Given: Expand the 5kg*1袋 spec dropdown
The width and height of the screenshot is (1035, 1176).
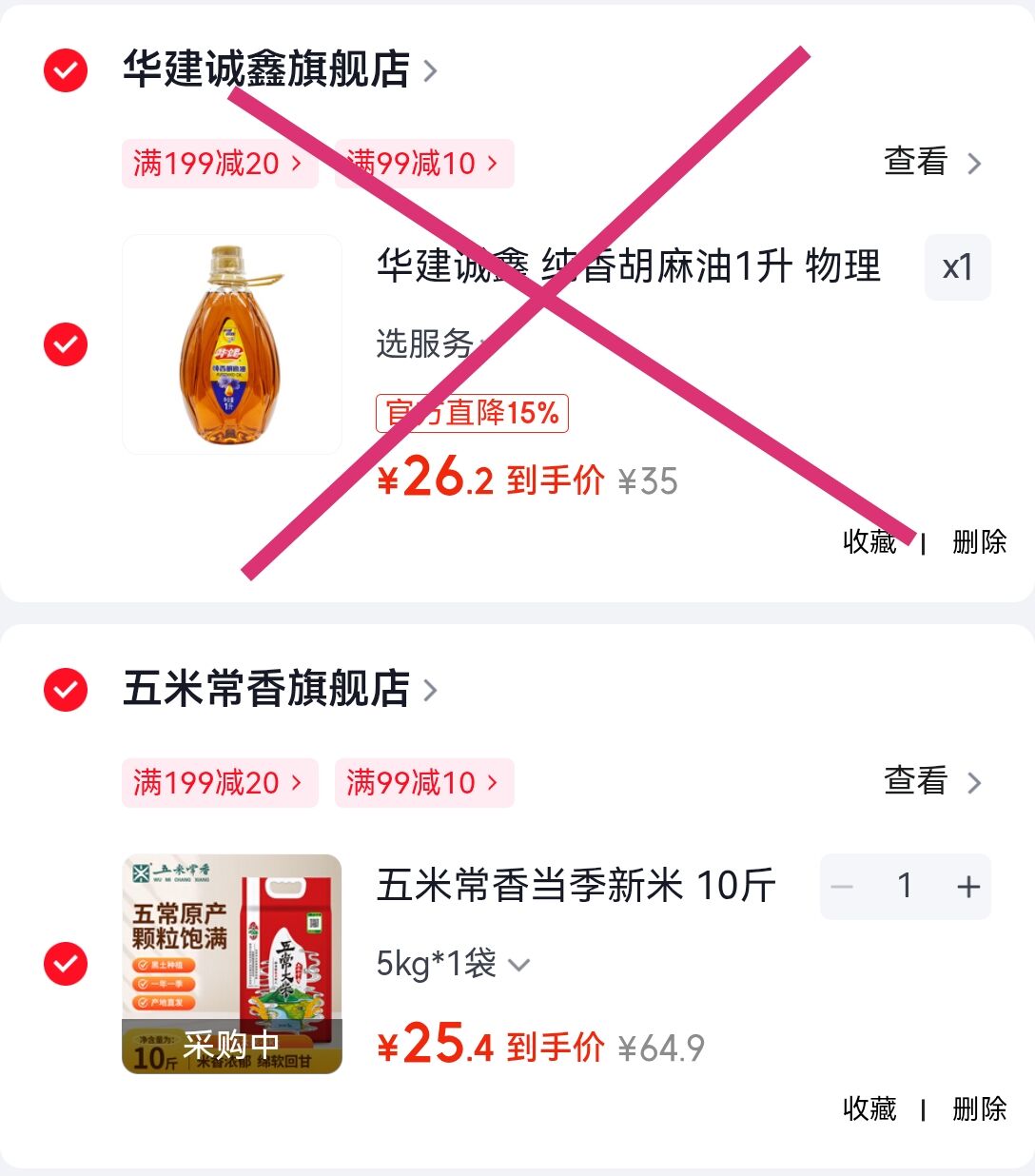Looking at the screenshot, I should point(453,964).
